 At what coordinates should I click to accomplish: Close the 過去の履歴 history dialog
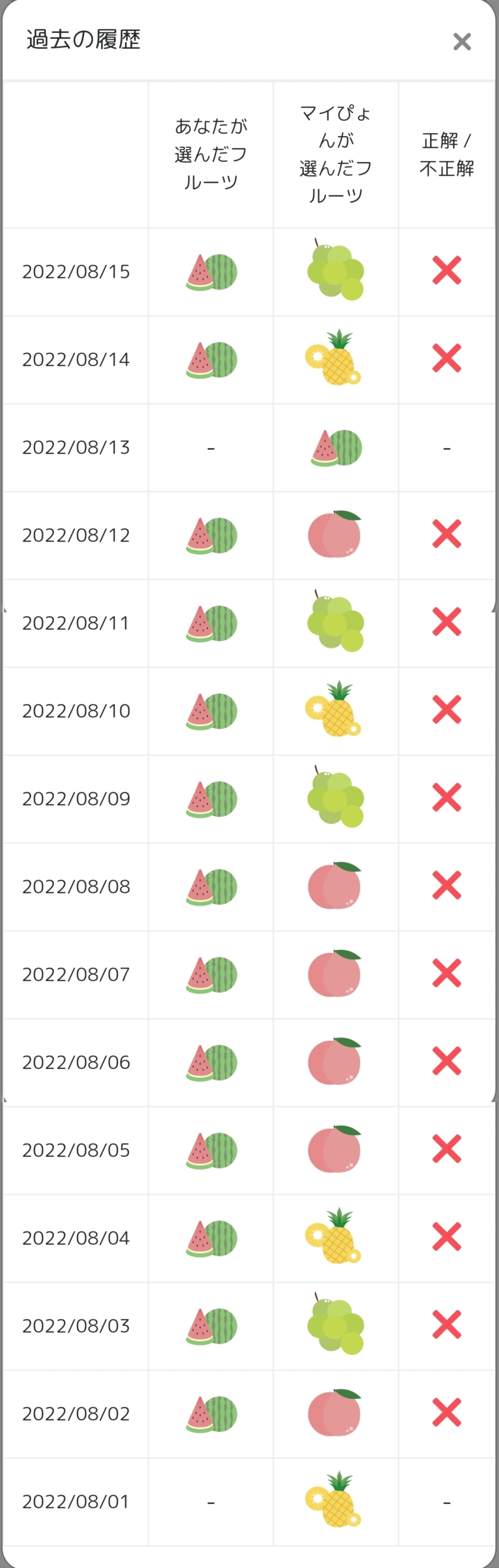(462, 41)
